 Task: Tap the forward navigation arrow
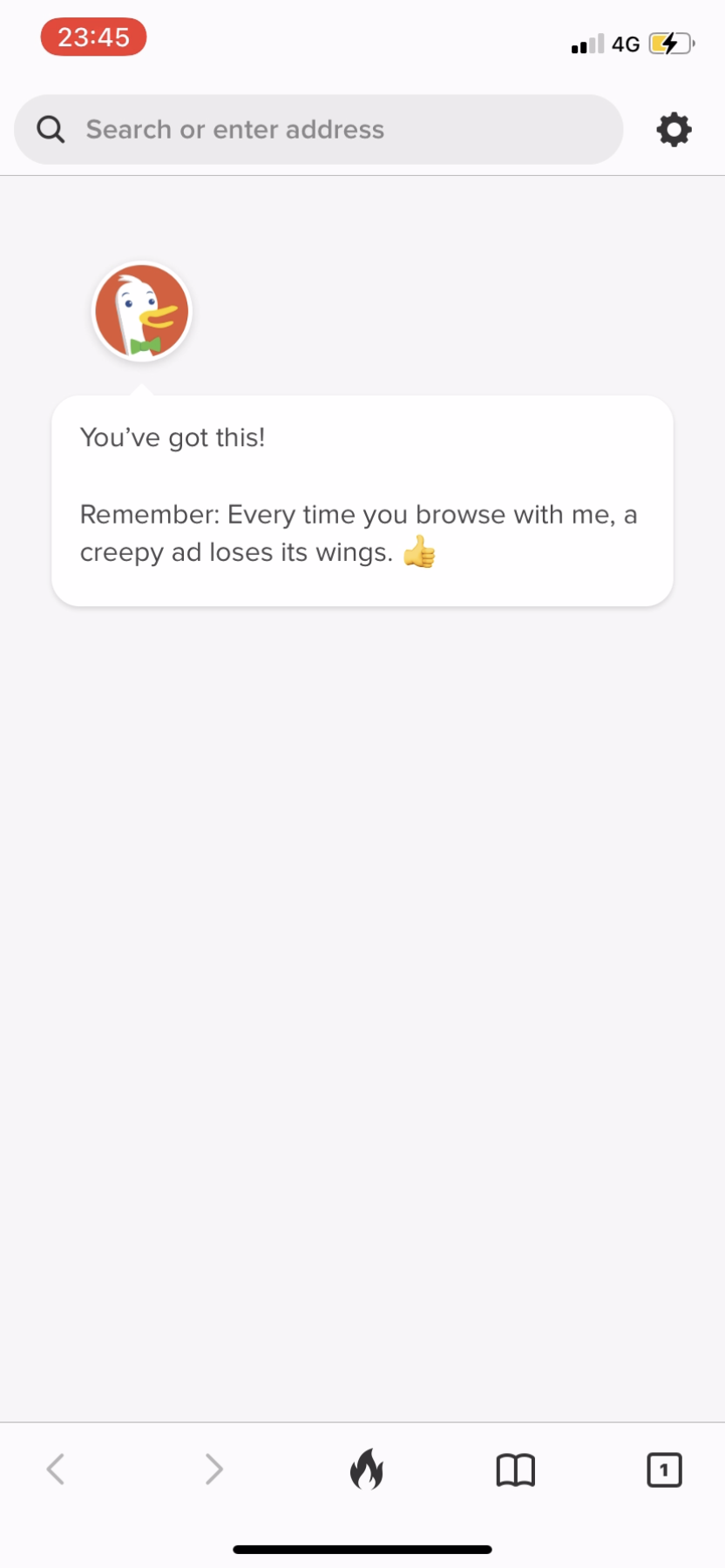[x=213, y=1469]
